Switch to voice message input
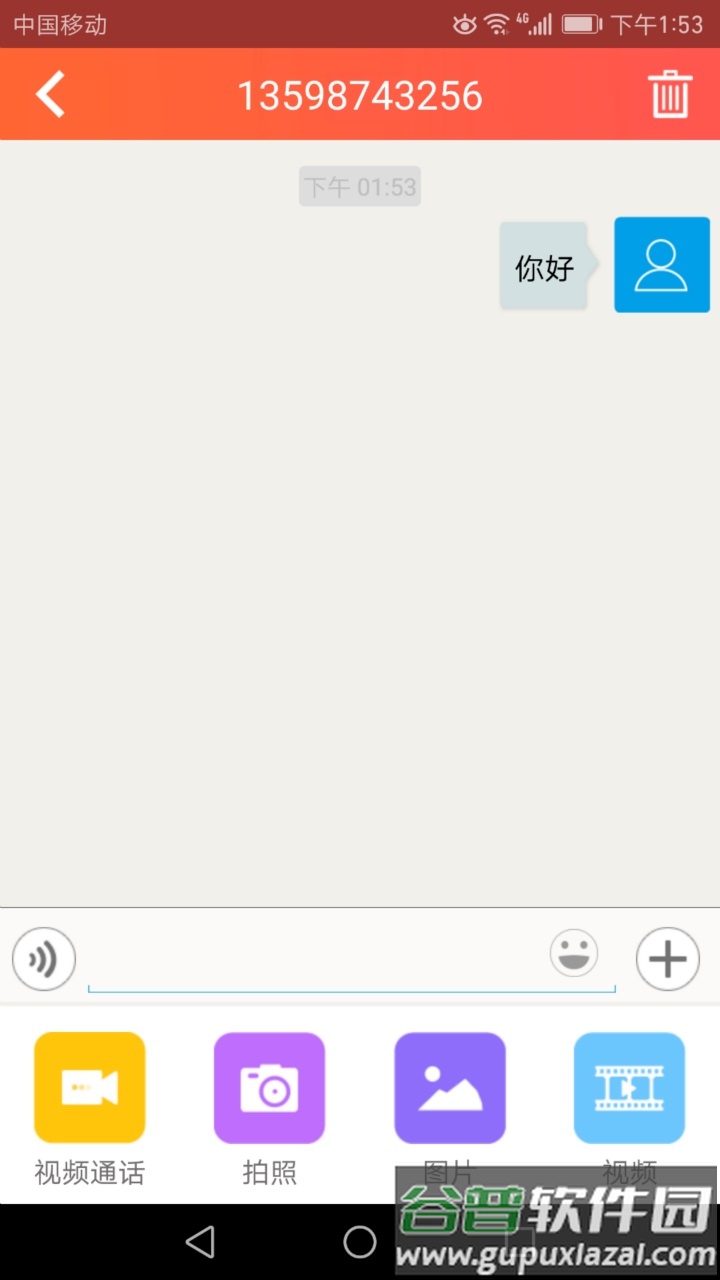The image size is (720, 1280). click(44, 959)
